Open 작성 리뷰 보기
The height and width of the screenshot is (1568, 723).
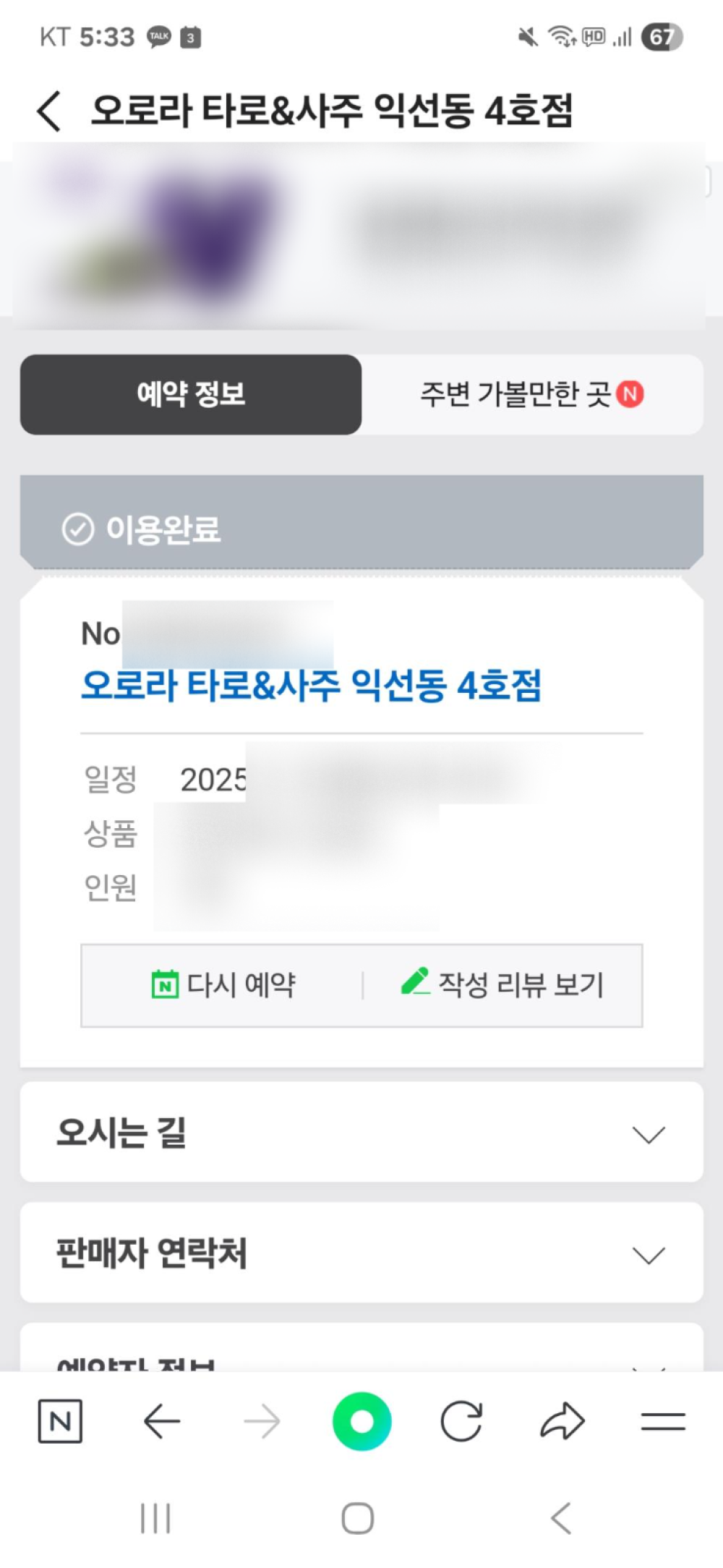[x=502, y=985]
